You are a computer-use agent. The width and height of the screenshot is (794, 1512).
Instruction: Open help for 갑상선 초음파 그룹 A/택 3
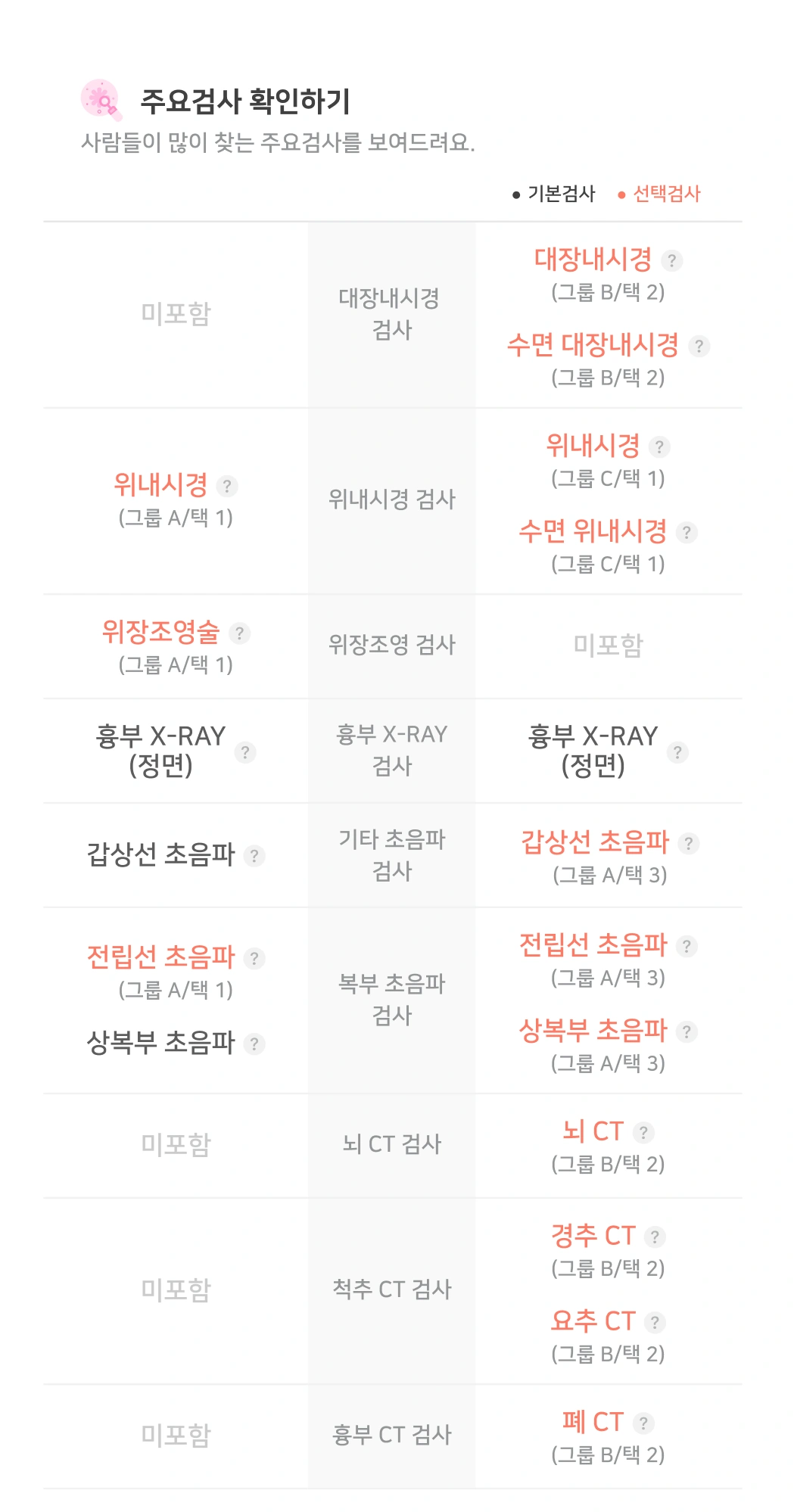[x=688, y=843]
